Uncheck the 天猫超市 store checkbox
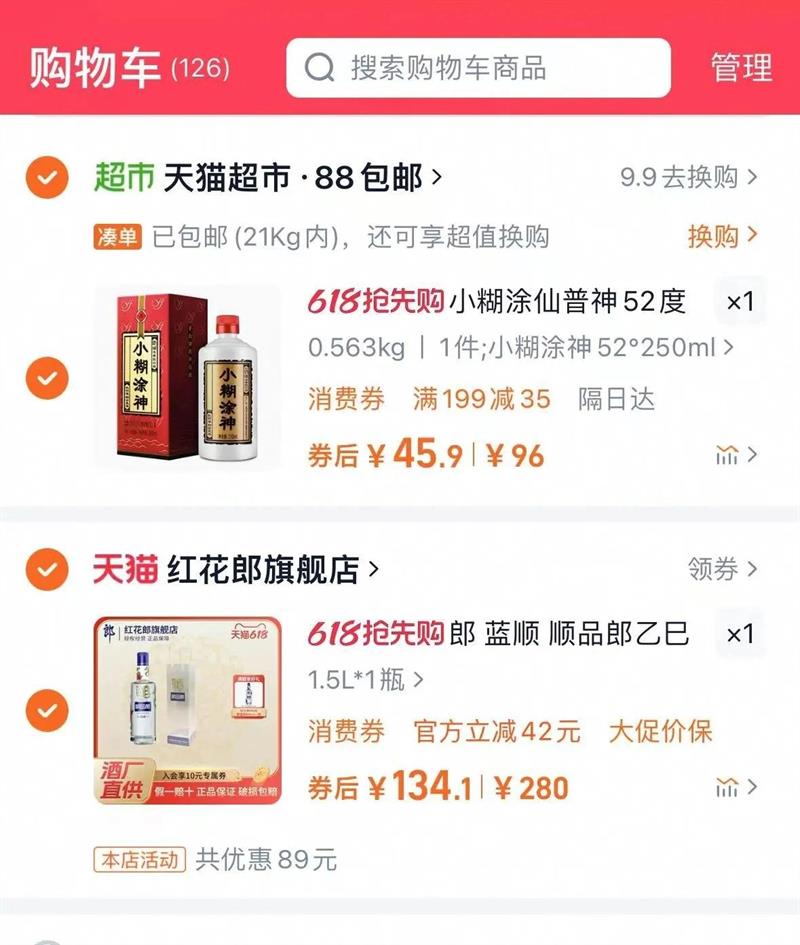The height and width of the screenshot is (945, 800). point(46,179)
